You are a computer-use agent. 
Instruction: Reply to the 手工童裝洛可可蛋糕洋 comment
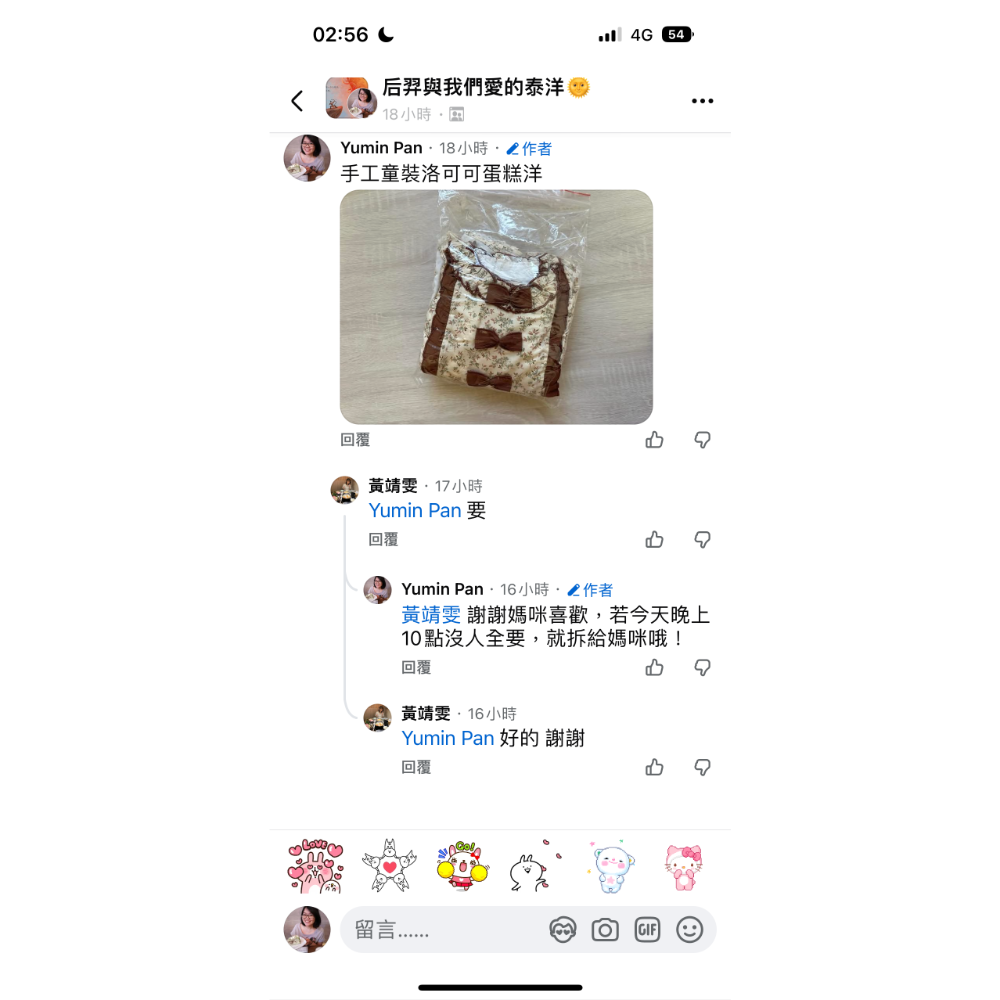coord(355,439)
